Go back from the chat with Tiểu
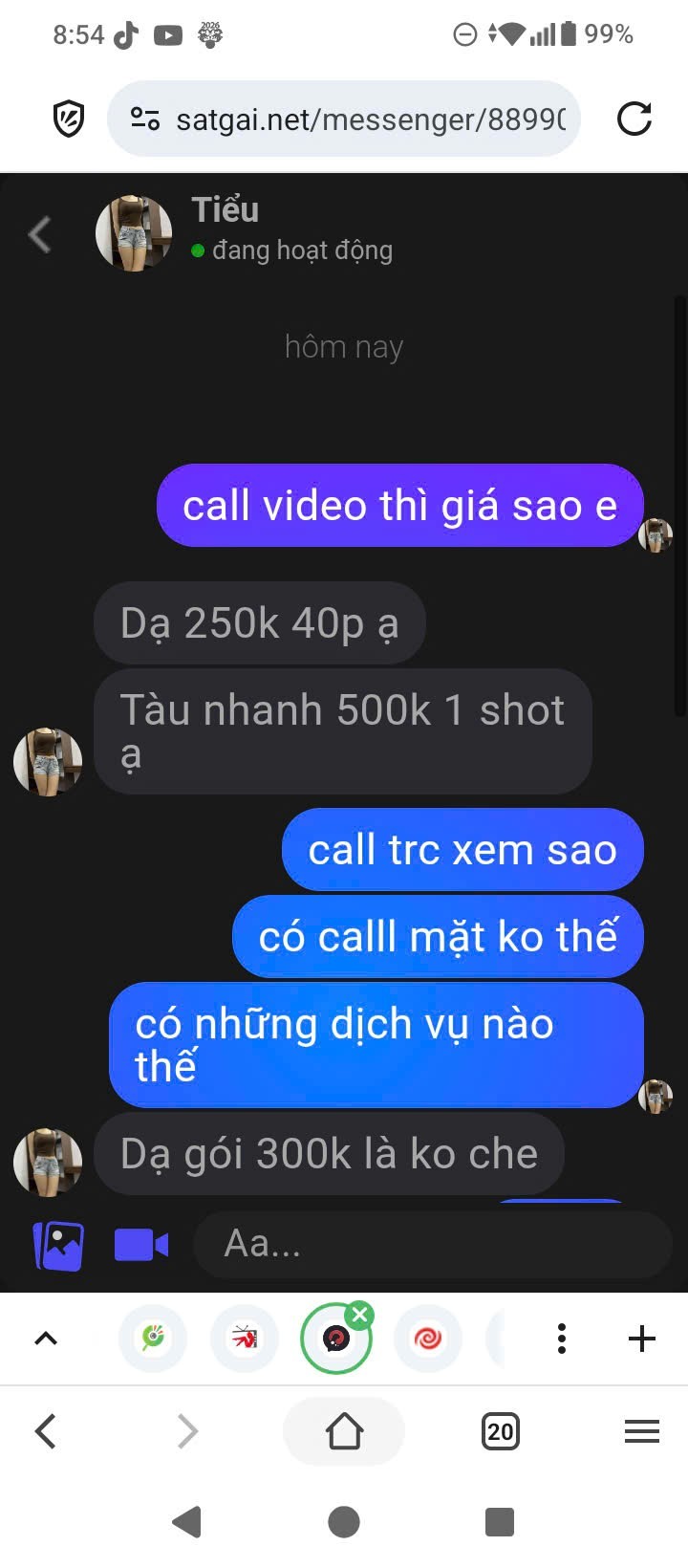The width and height of the screenshot is (688, 1568). point(40,234)
